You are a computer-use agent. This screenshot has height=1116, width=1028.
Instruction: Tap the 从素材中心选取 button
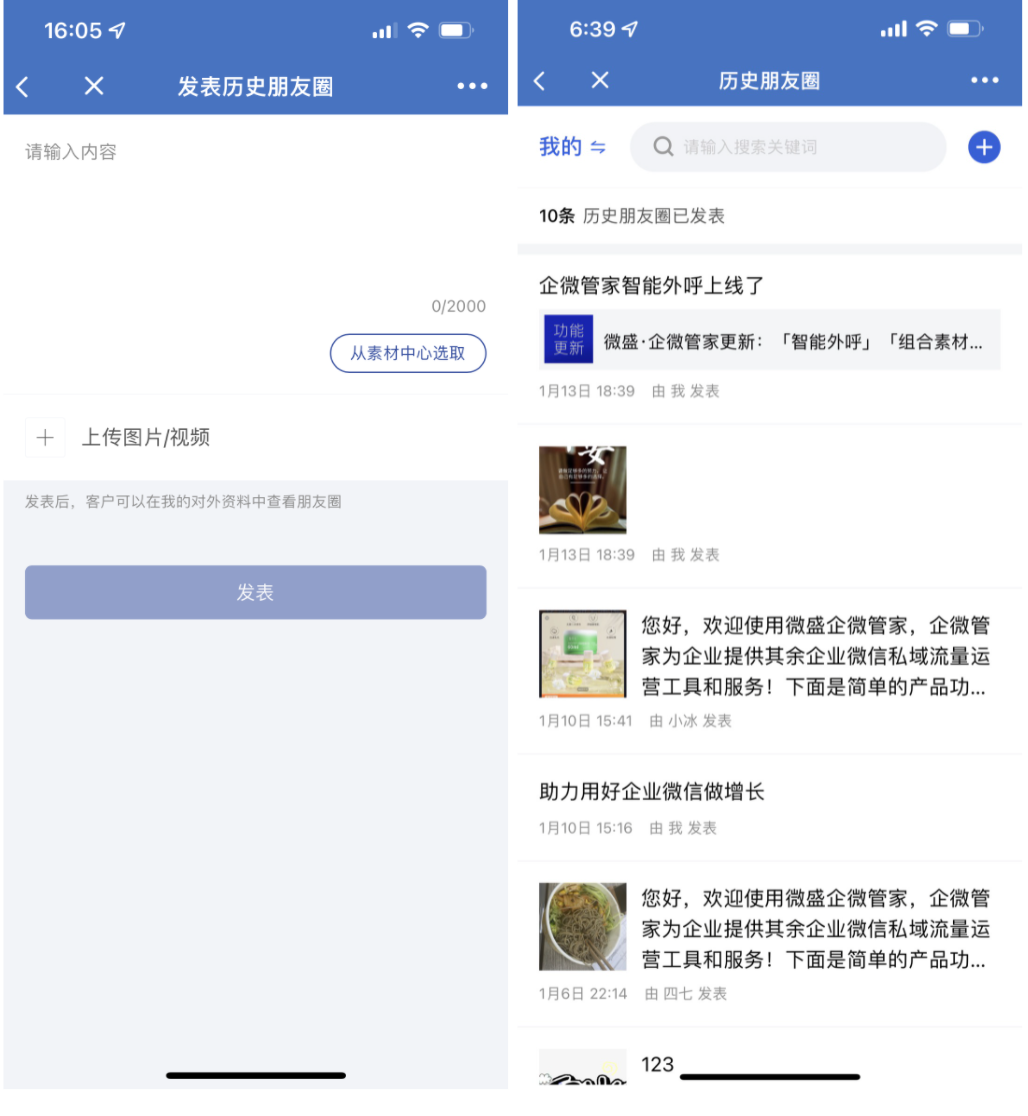click(408, 354)
